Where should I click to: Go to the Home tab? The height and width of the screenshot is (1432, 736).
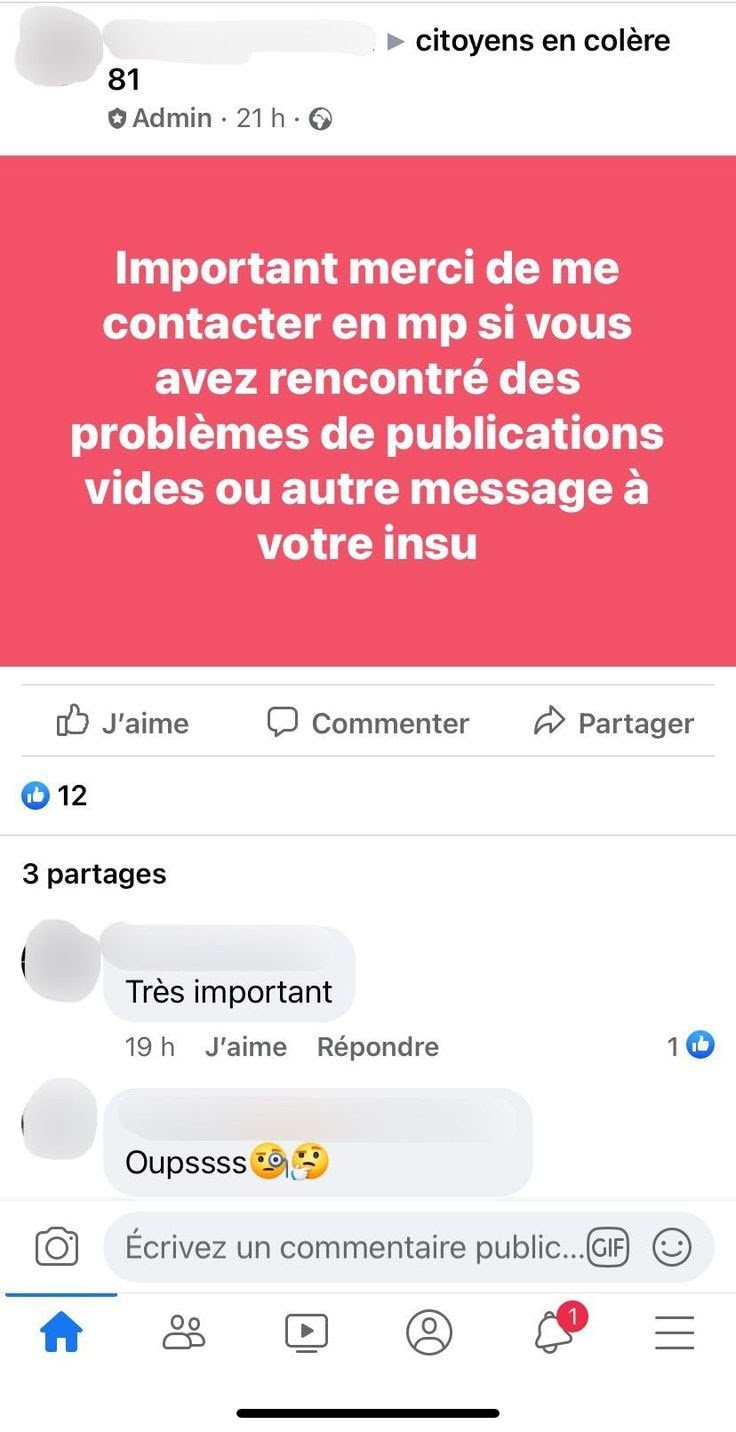click(x=61, y=1333)
